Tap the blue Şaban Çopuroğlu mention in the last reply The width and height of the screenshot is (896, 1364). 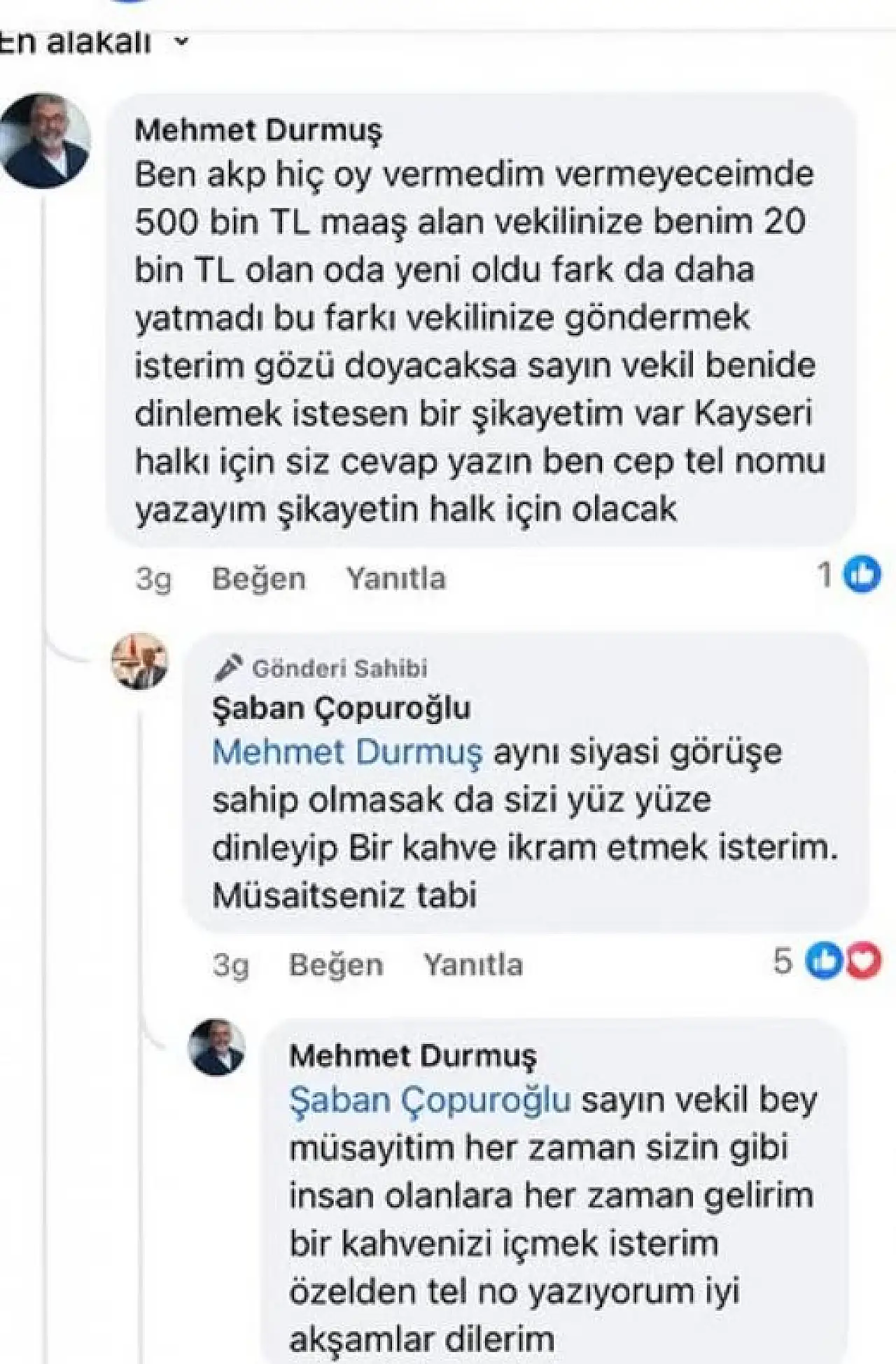point(430,1100)
